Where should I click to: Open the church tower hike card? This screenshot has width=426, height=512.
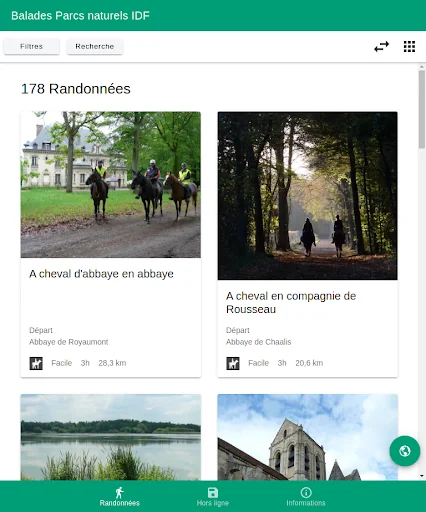[x=307, y=437]
